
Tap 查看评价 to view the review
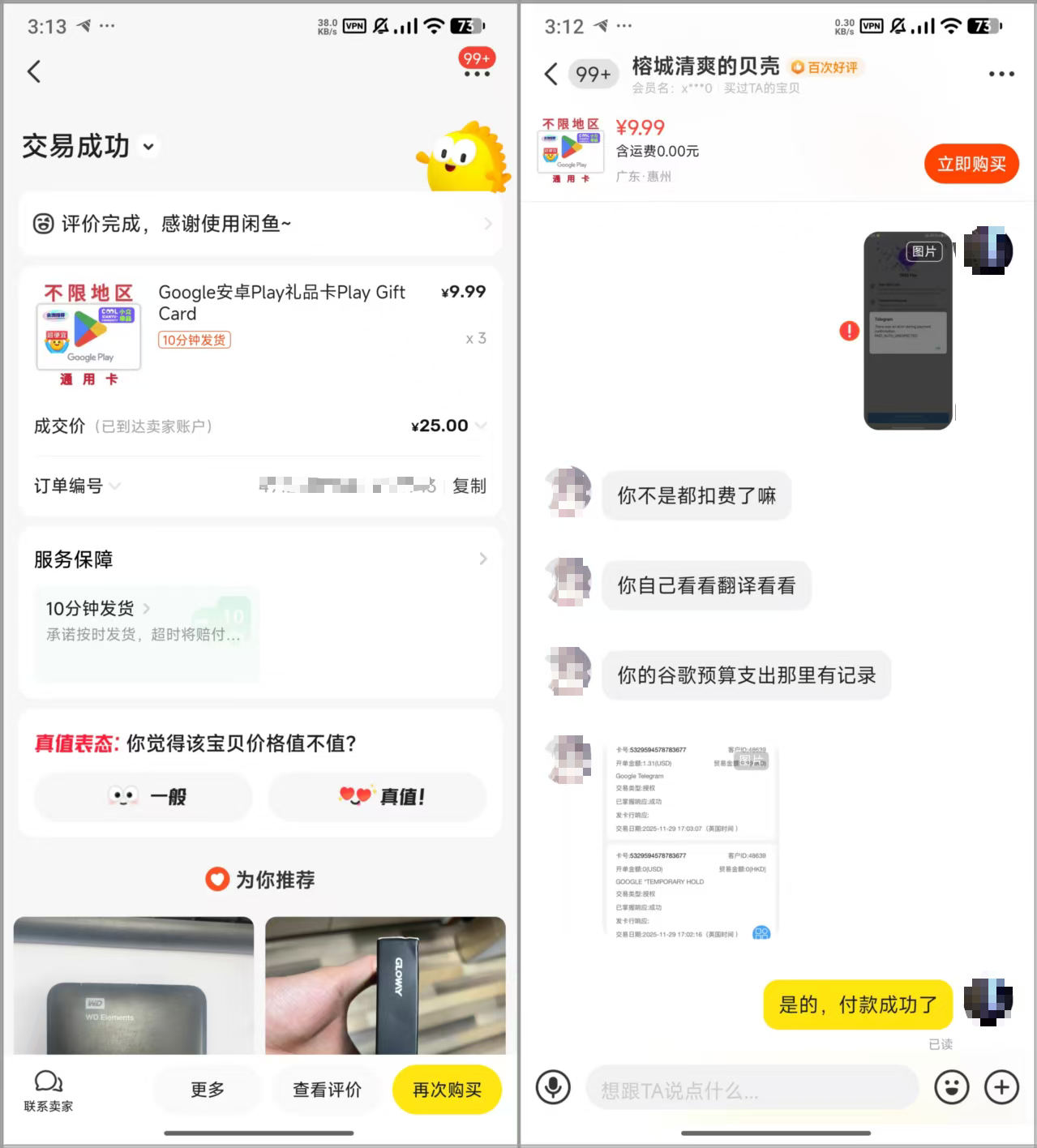(327, 1090)
